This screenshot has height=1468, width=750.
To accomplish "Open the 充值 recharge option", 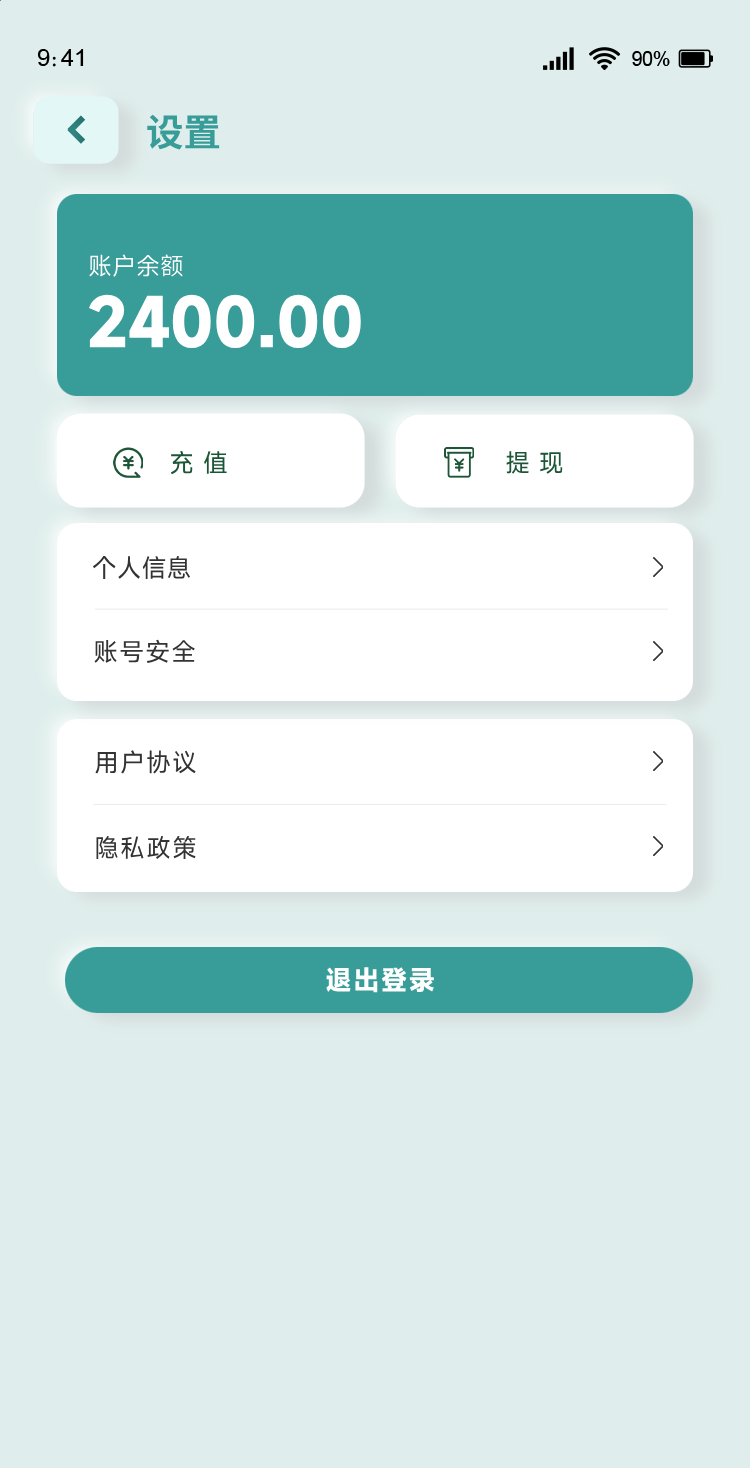I will click(210, 460).
